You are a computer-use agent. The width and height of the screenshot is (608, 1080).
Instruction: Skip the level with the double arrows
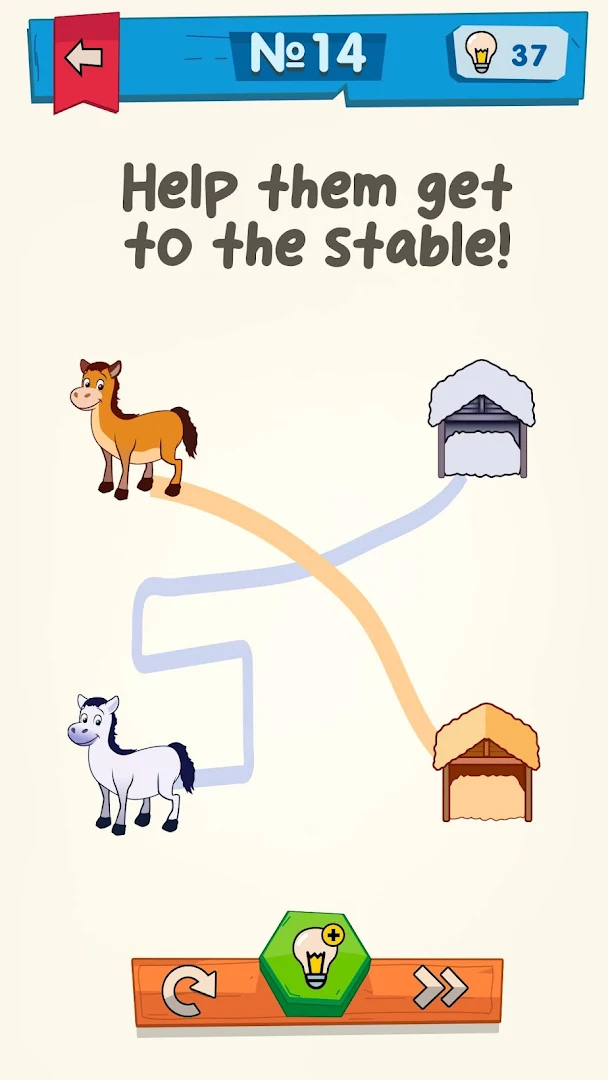click(440, 988)
